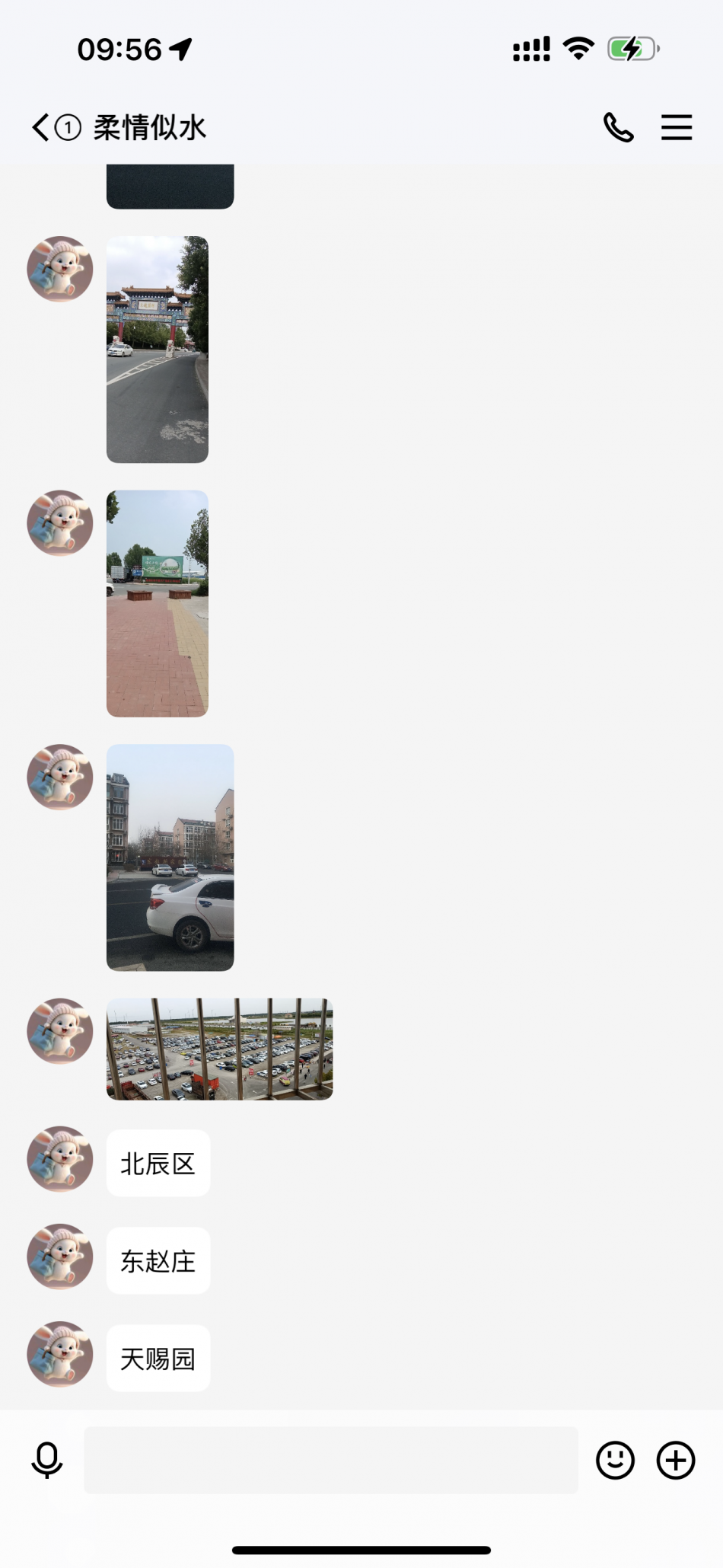The height and width of the screenshot is (1568, 723).
Task: Tap the message text field
Action: click(x=330, y=1459)
